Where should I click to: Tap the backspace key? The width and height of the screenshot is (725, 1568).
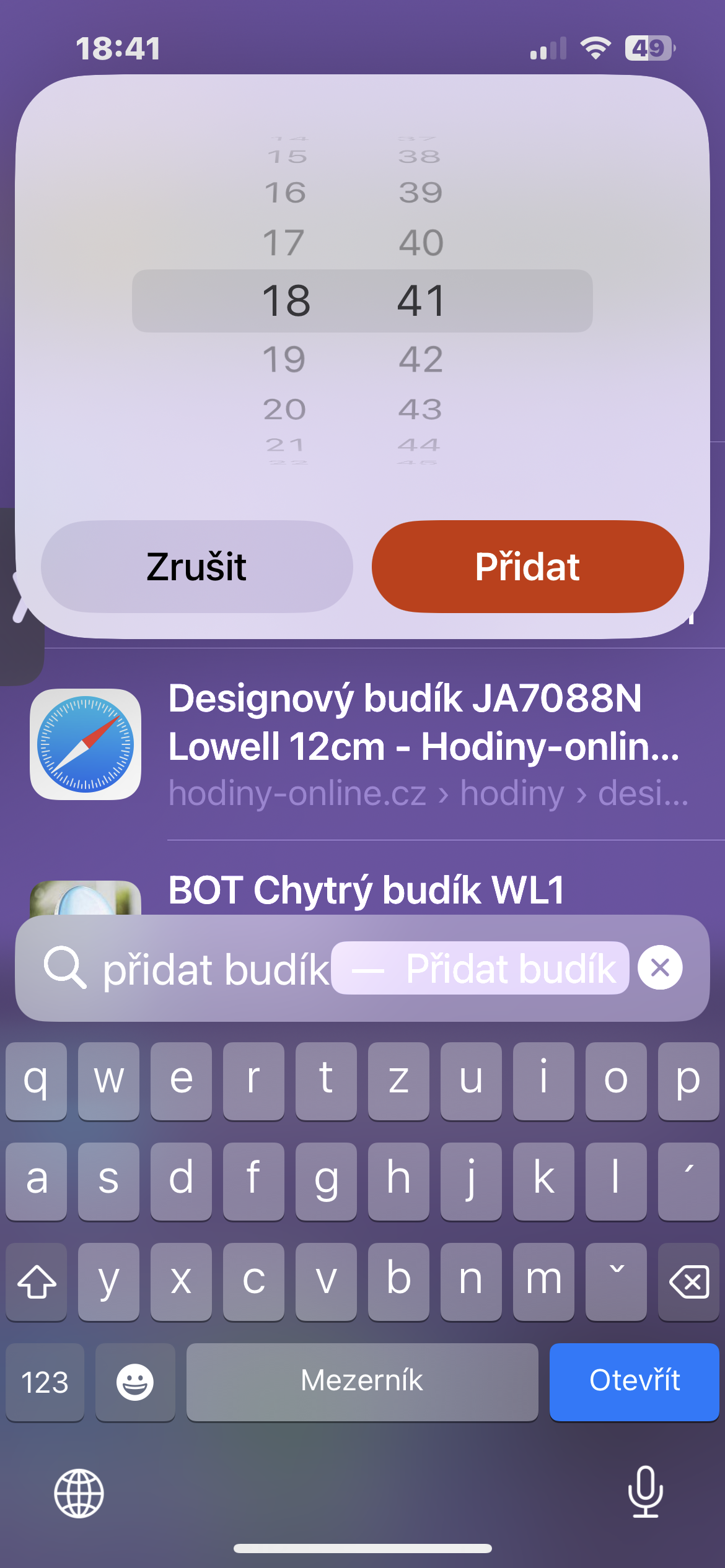(x=688, y=1282)
